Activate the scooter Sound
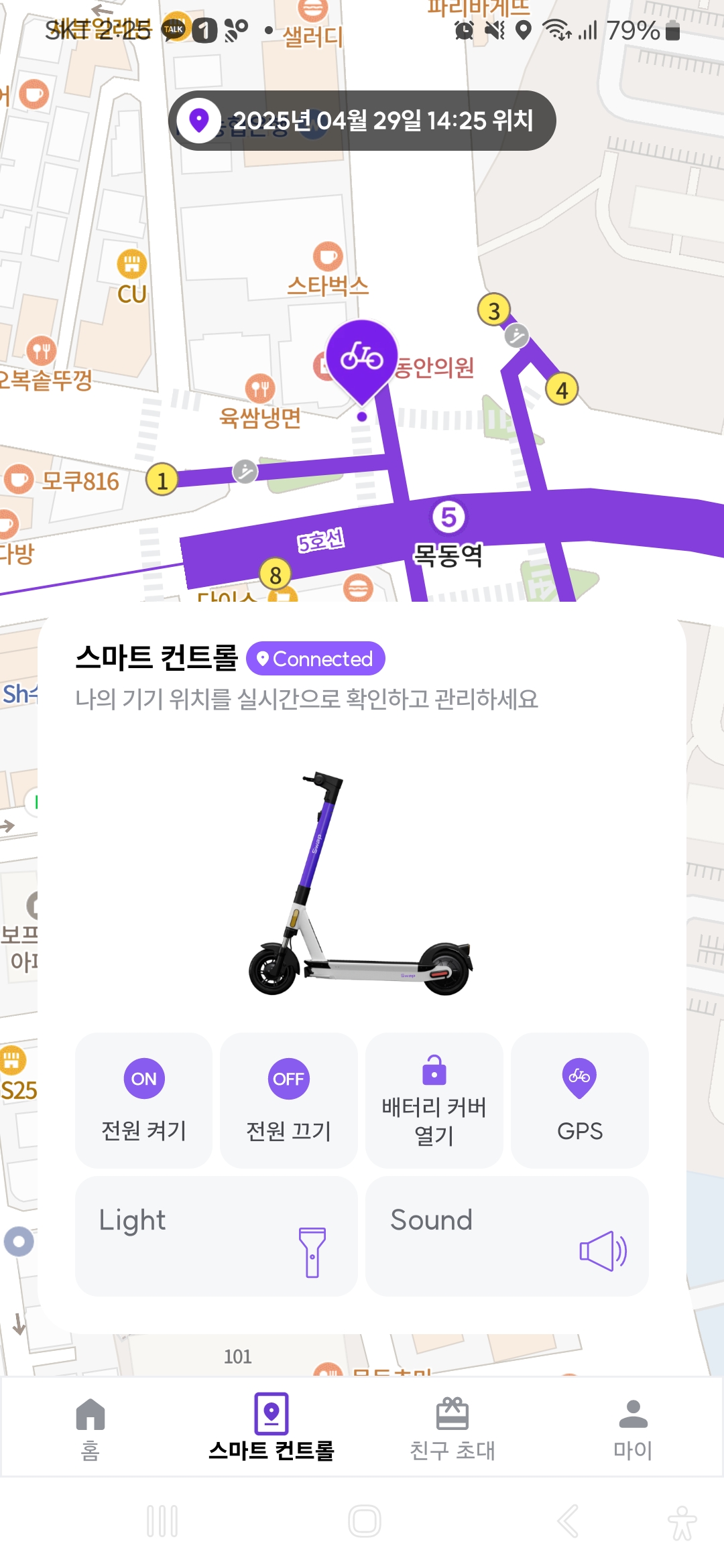Image resolution: width=724 pixels, height=1568 pixels. (x=507, y=1236)
